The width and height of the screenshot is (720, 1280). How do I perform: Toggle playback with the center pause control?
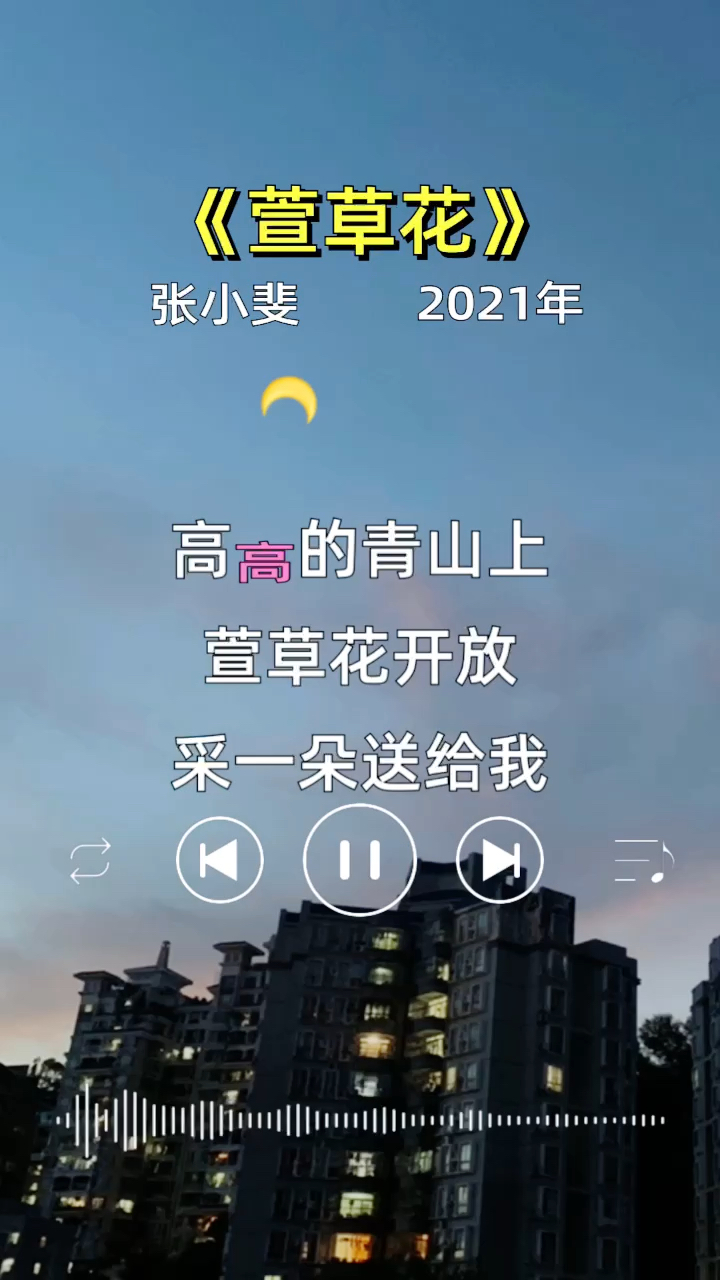pos(360,860)
